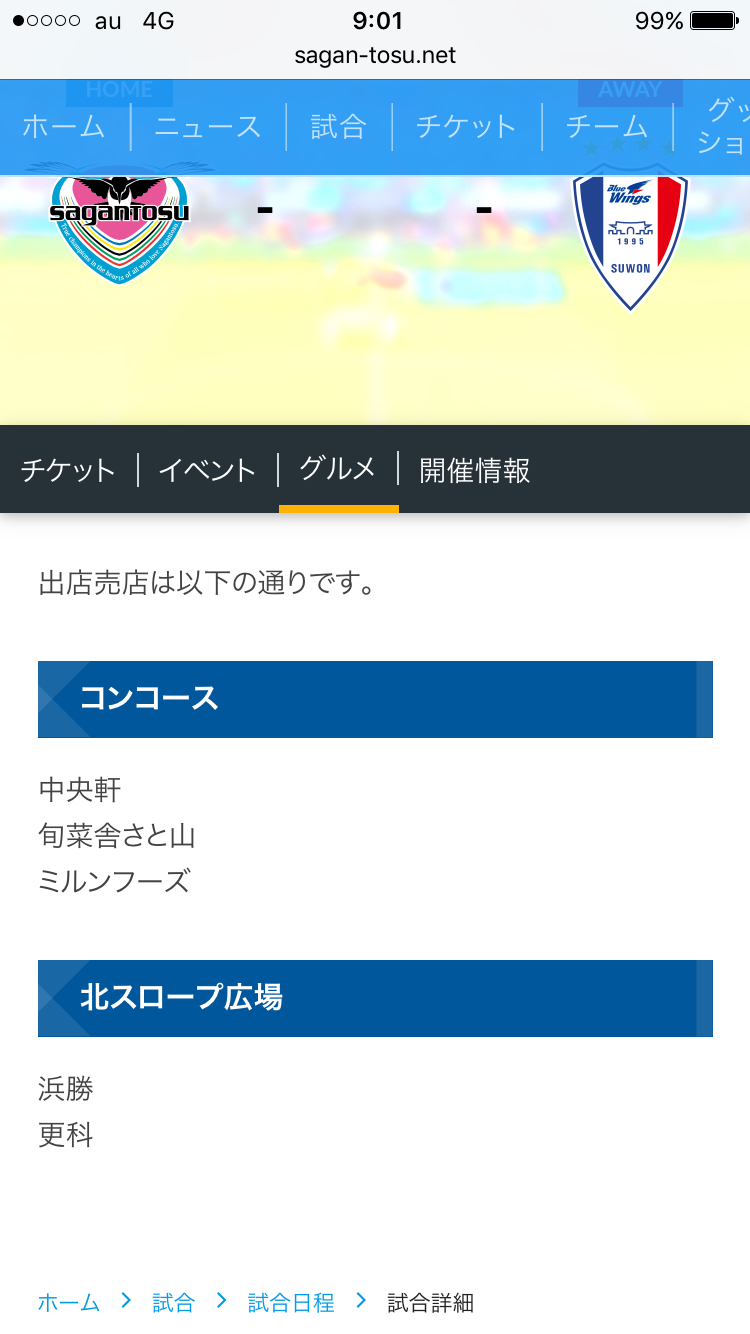The image size is (750, 1334).
Task: Tap the ホーム breadcrumb link
Action: coord(69,1302)
